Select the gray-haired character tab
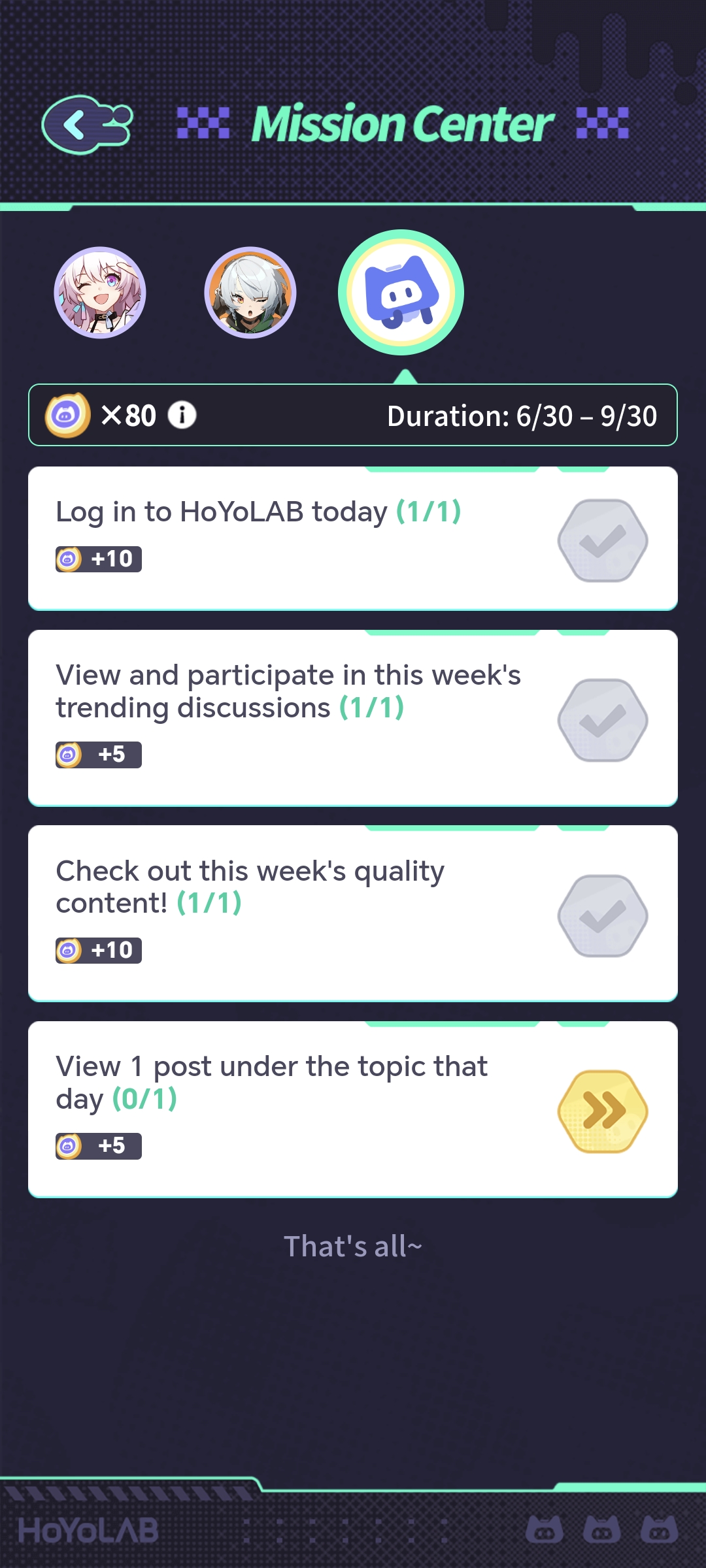The height and width of the screenshot is (1568, 706). 250,292
